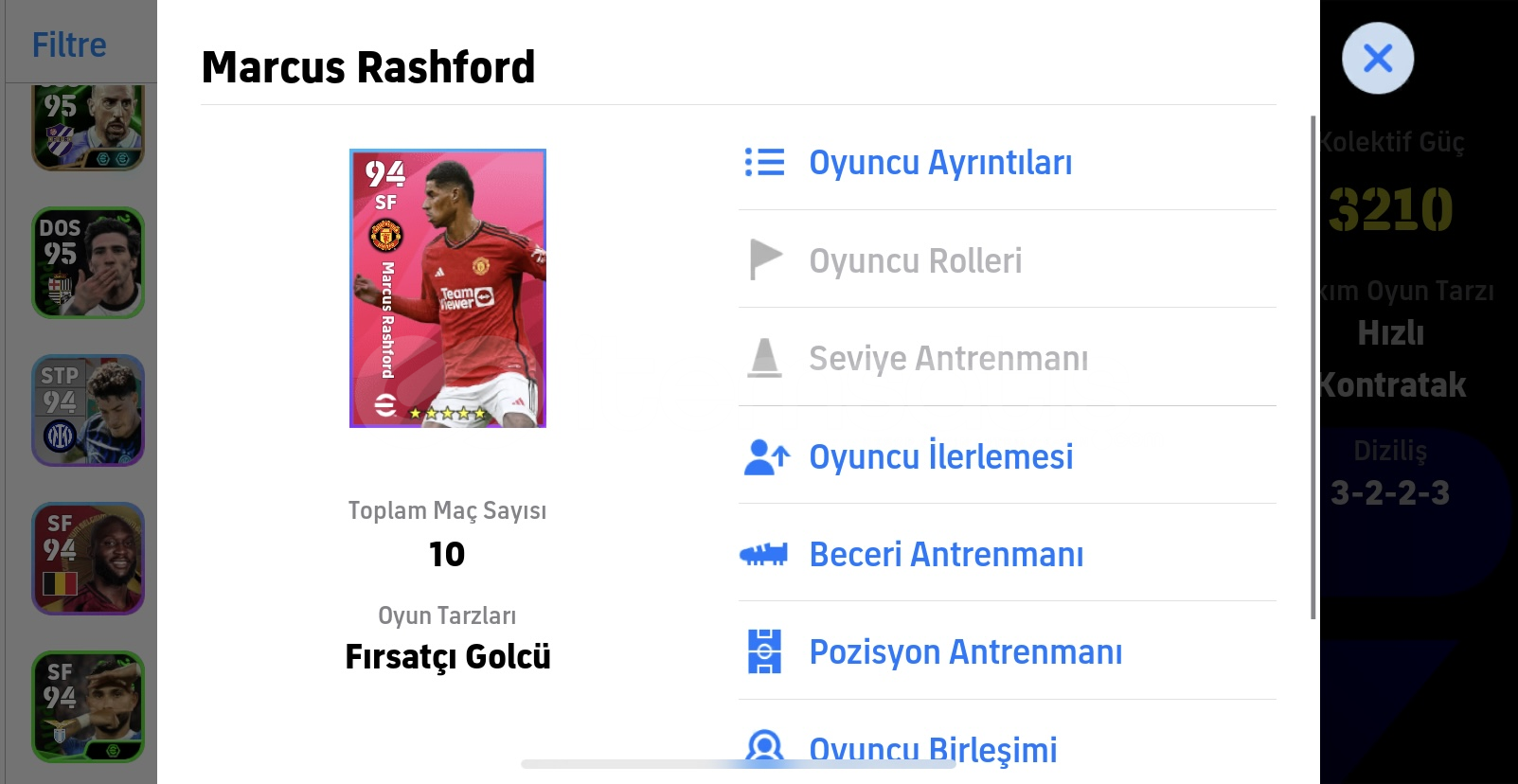1518x784 pixels.
Task: Select Oyuncu İlerlemesi option
Action: 939,457
